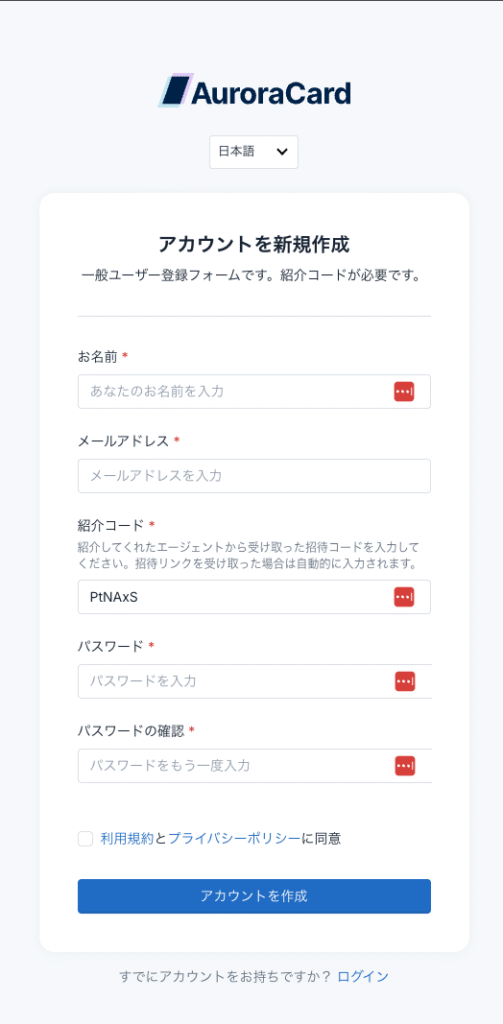The height and width of the screenshot is (1024, 503).
Task: Tap the password manager icon in パスワード field
Action: 405,681
